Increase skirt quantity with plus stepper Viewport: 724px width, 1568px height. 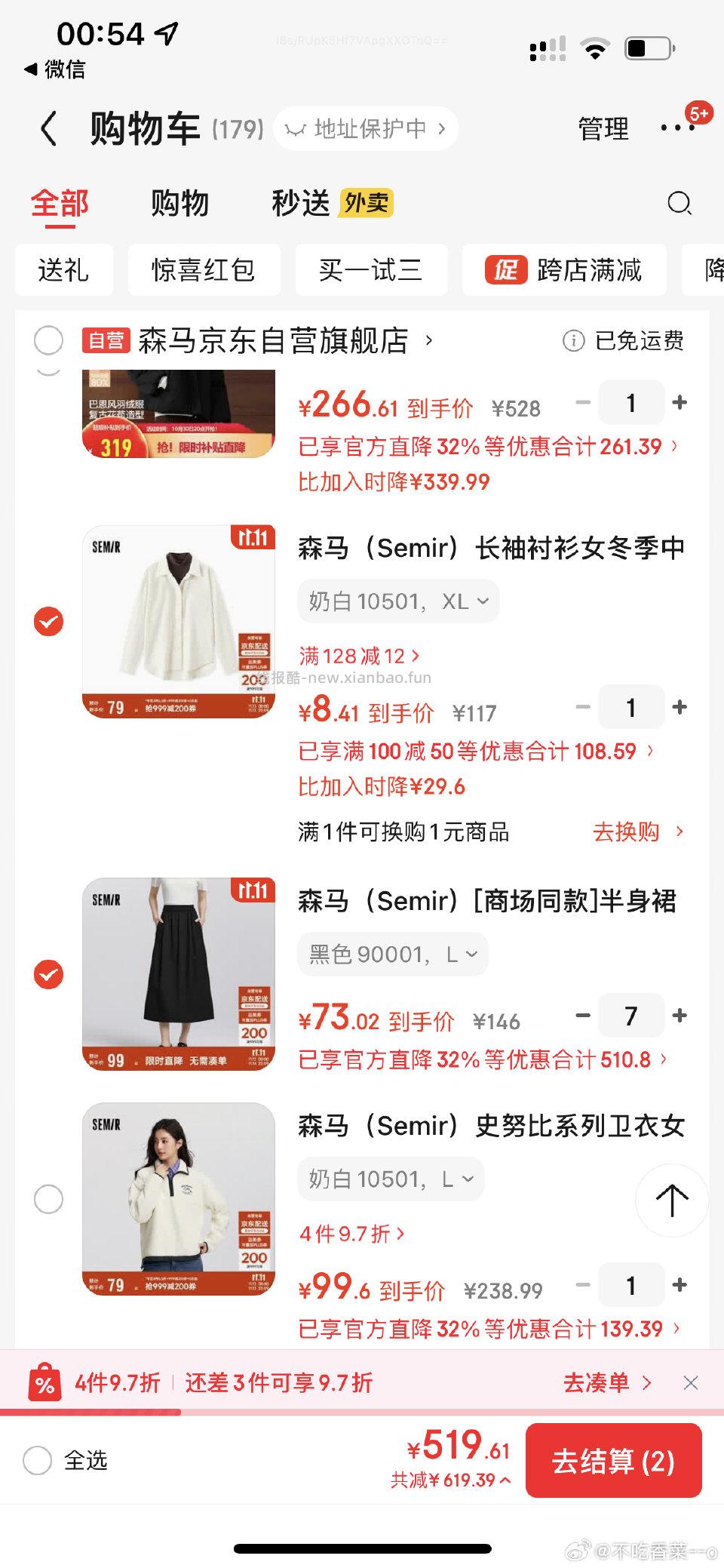point(680,1016)
